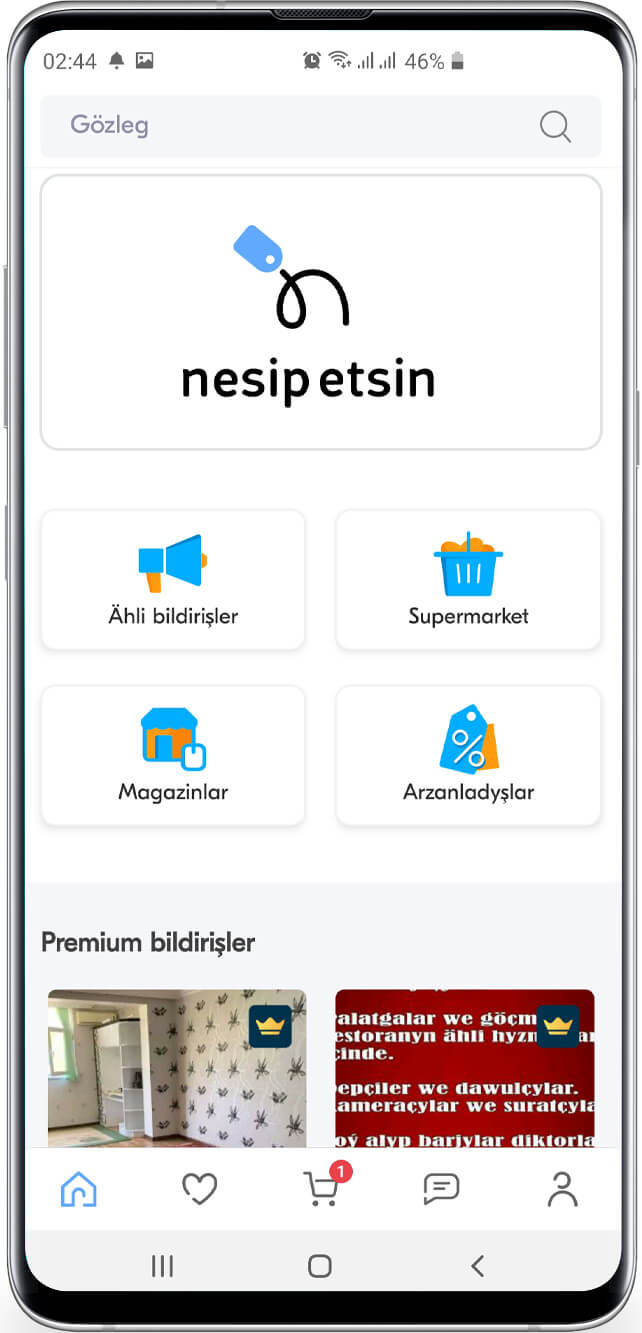
Task: Open the Magazinlar category
Action: 173,756
